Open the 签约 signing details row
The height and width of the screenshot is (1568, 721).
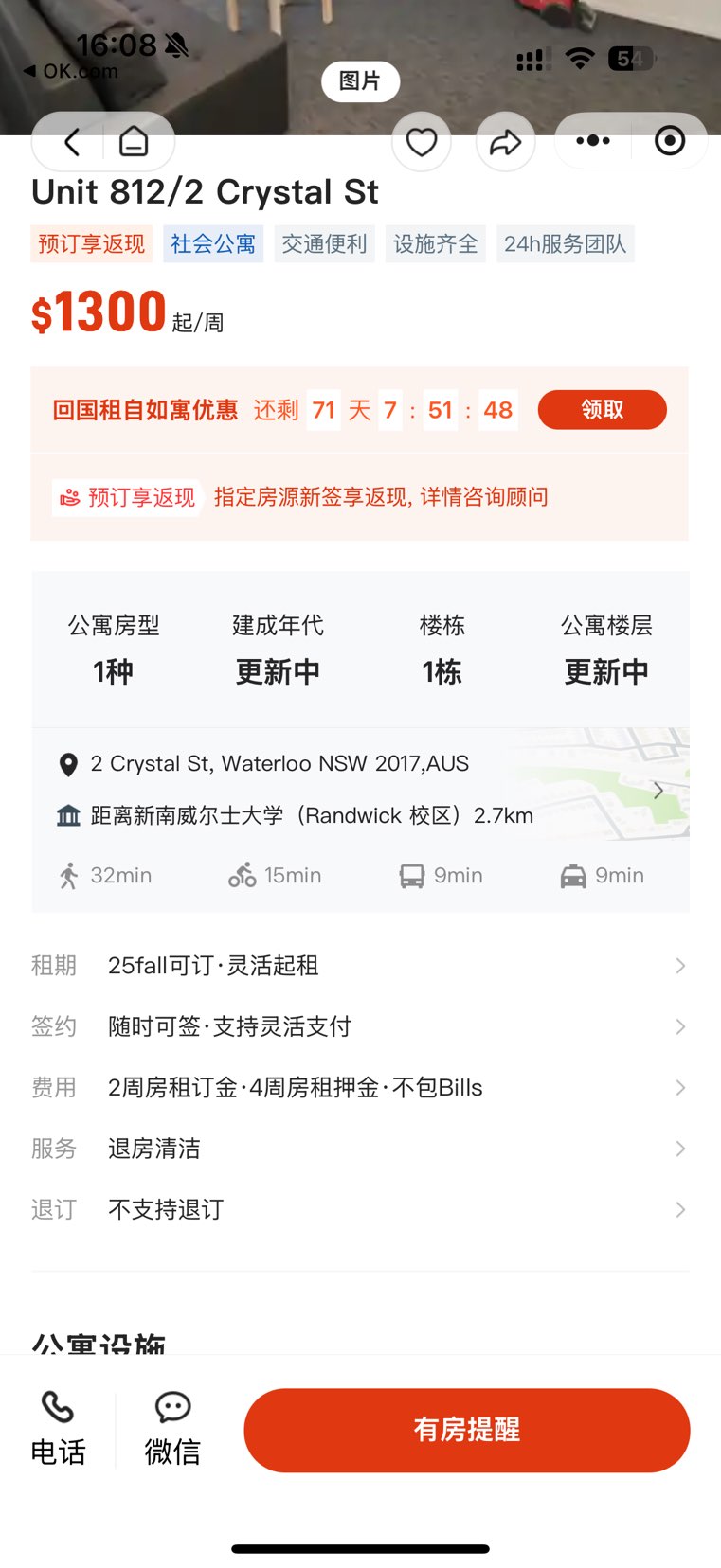[x=360, y=1026]
